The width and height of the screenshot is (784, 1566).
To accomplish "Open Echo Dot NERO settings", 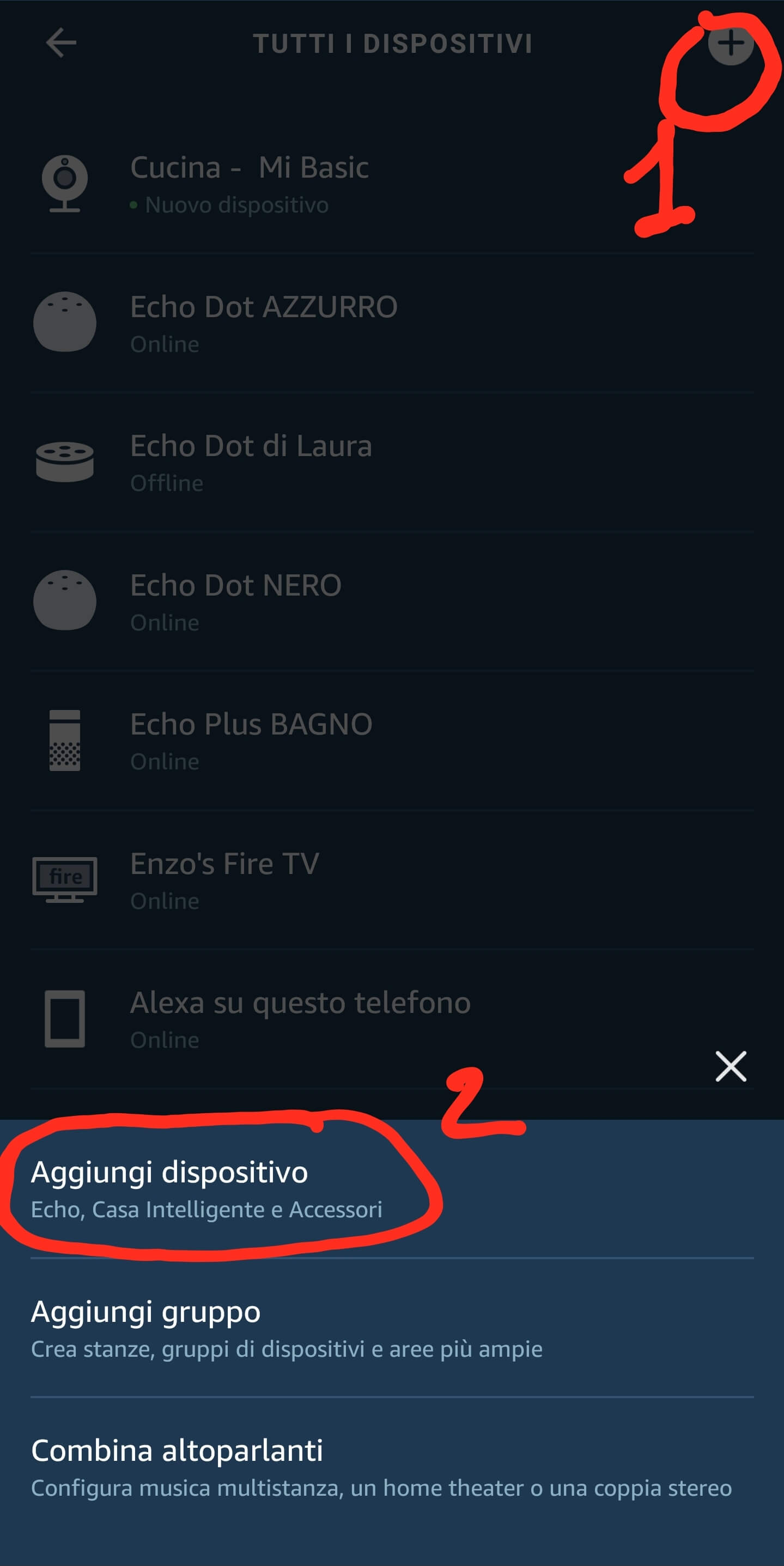I will point(236,600).
